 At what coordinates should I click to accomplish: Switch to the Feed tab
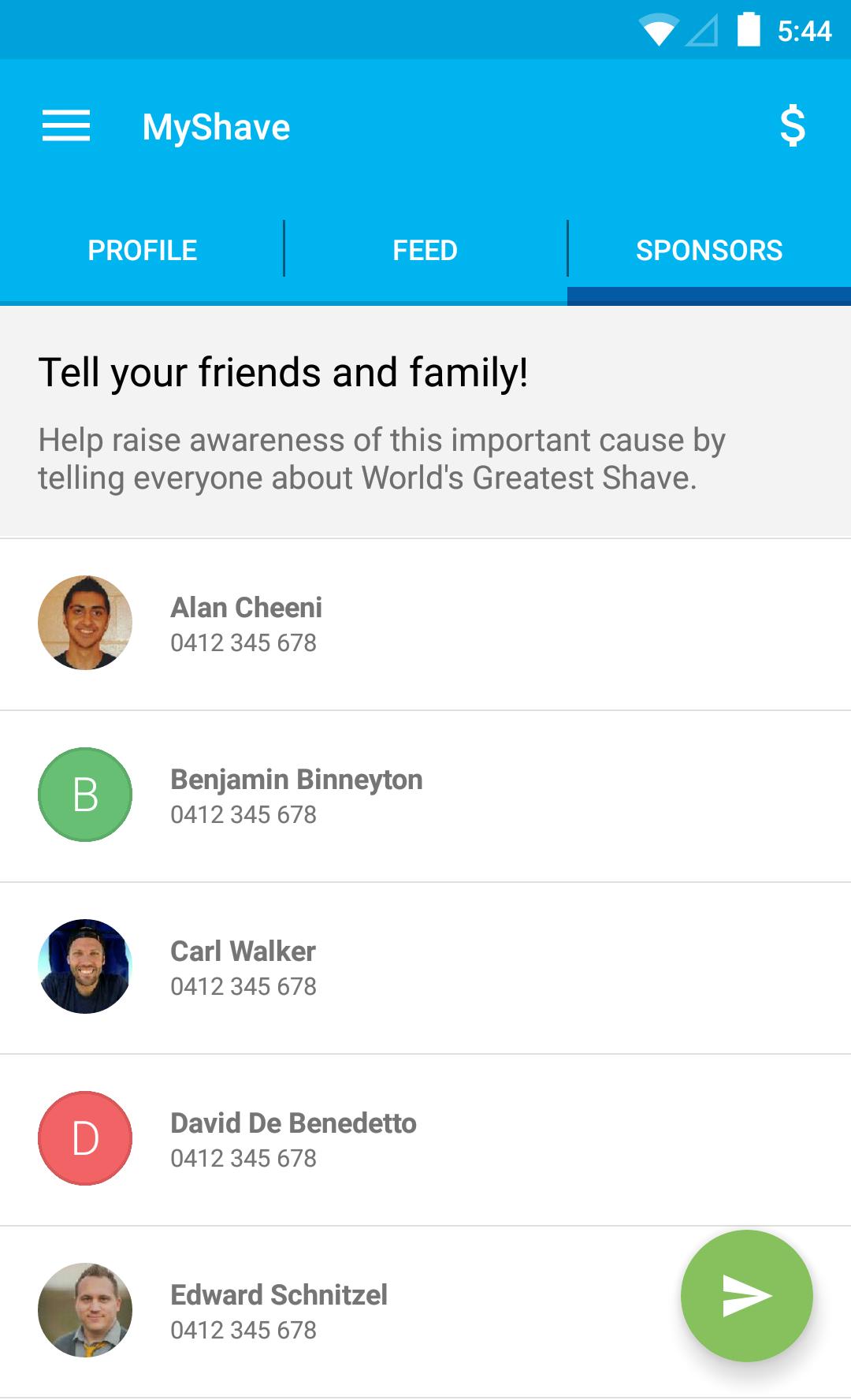pyautogui.click(x=425, y=251)
